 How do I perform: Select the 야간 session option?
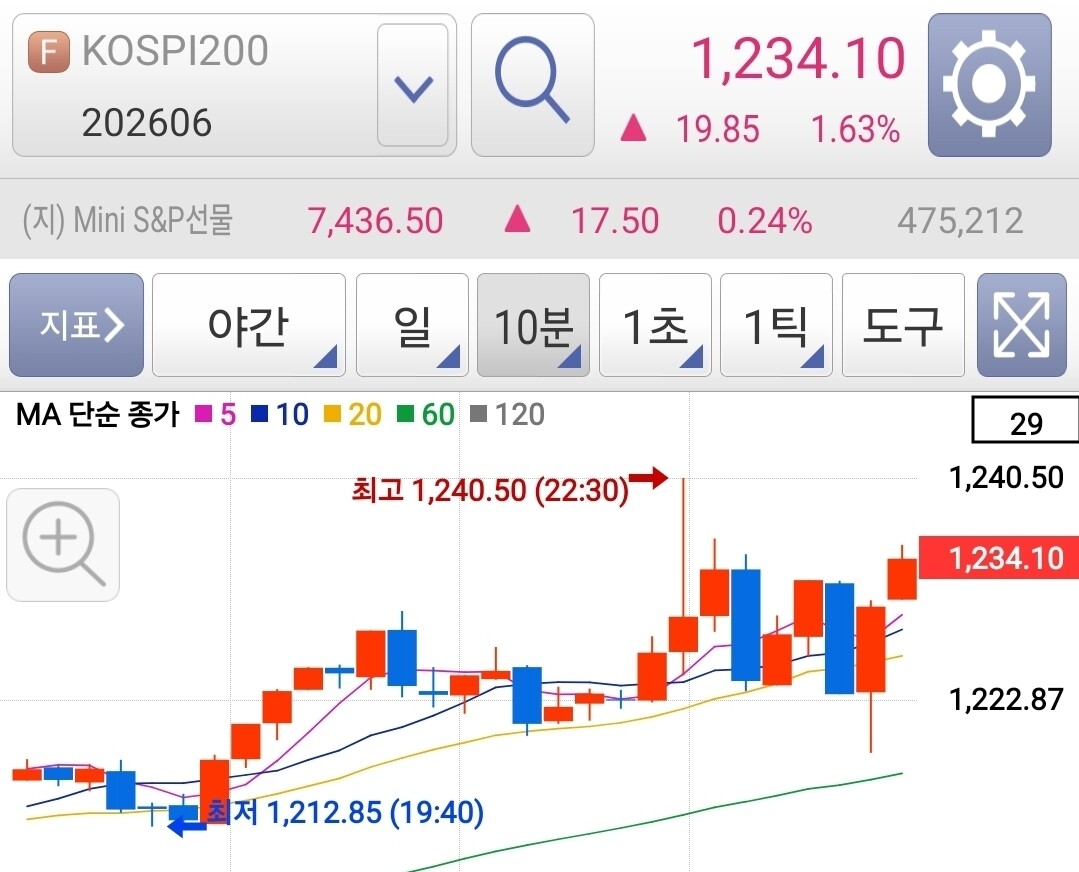(x=248, y=325)
